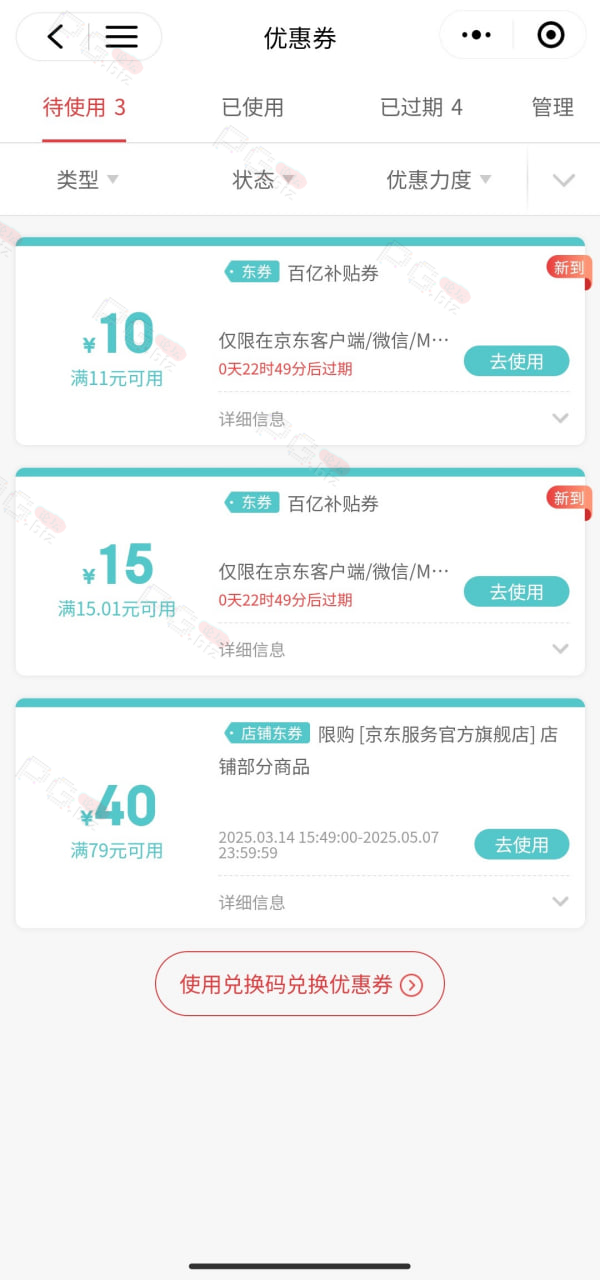Expand 详细信息 on the ¥40 coupon
The height and width of the screenshot is (1280, 600).
point(394,902)
